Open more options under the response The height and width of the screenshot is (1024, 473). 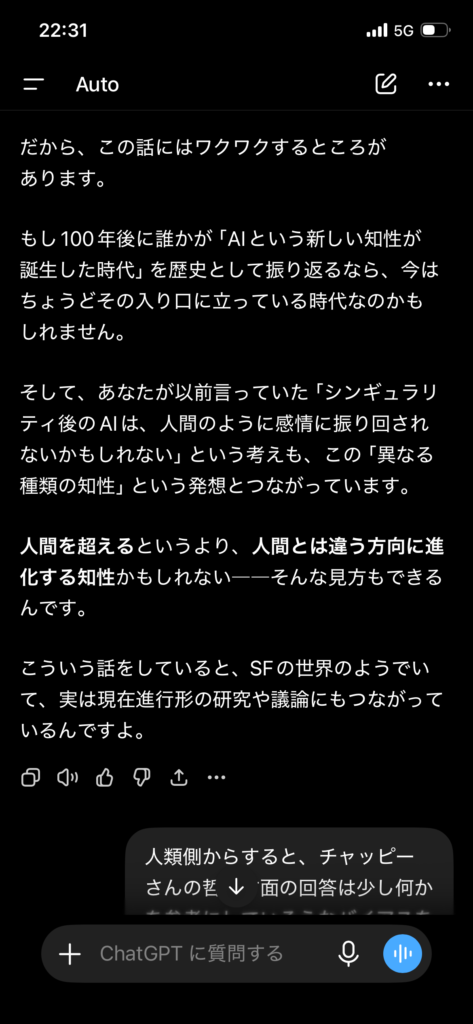pyautogui.click(x=216, y=777)
